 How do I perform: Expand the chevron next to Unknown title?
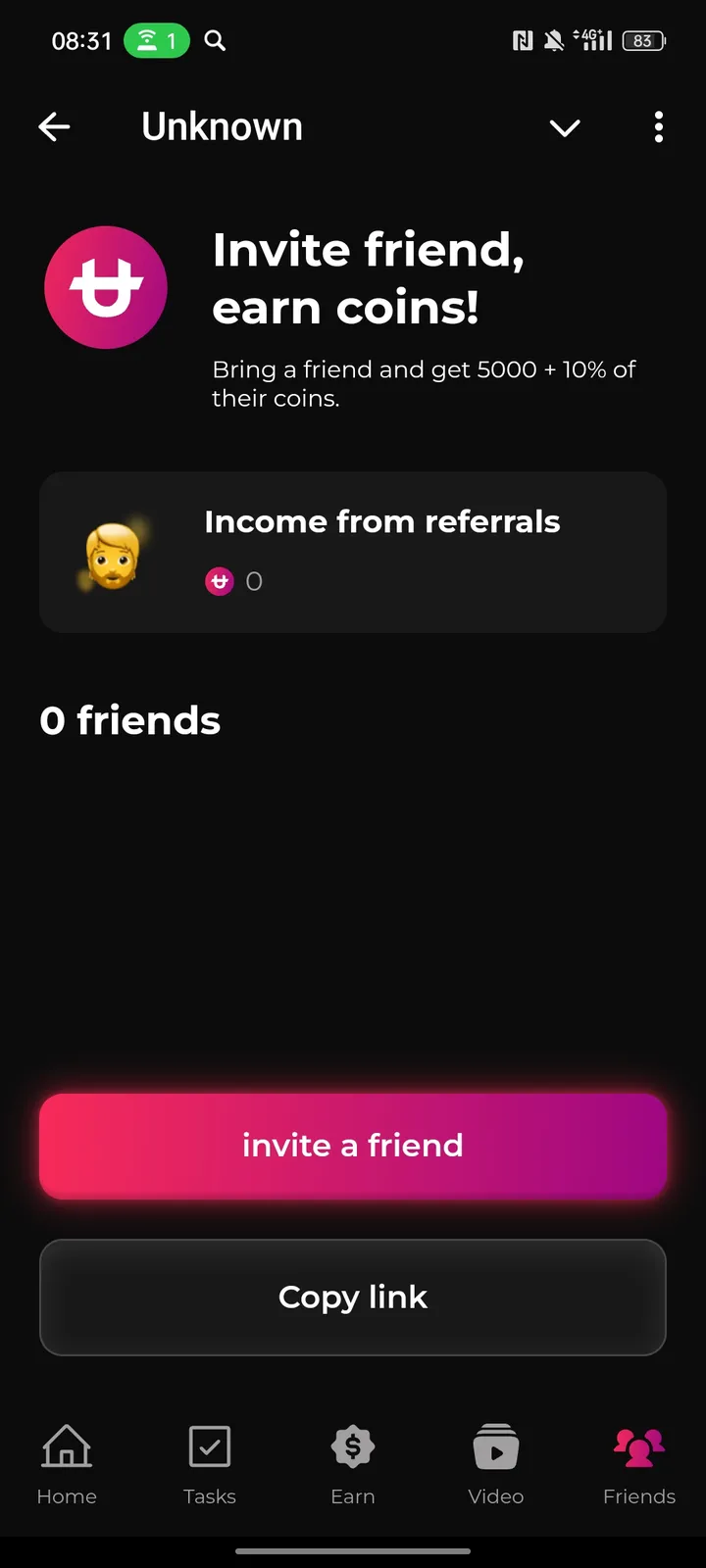click(565, 127)
